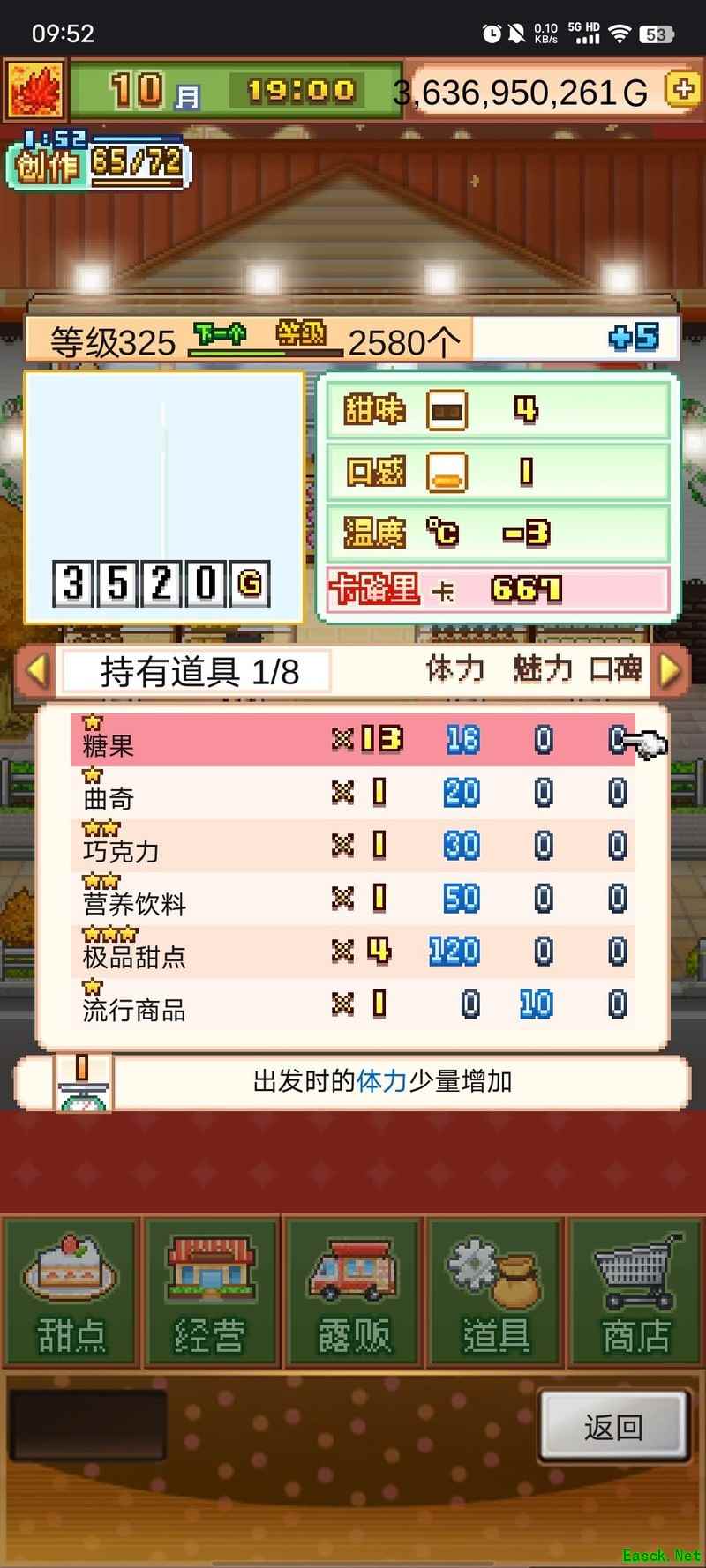
Task: Switch to the 露贩 menu
Action: pos(353,1292)
